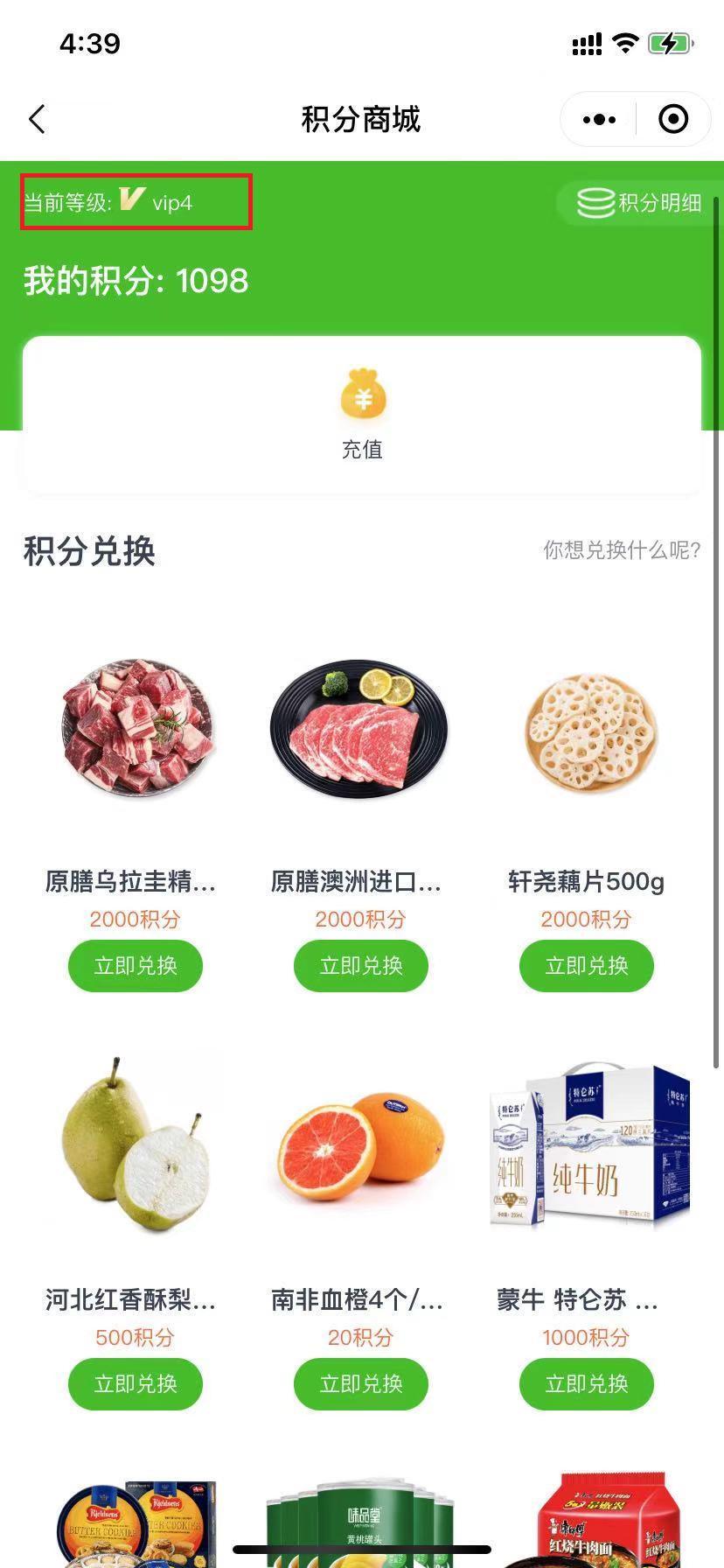Tap the 充值 recharge icon
The width and height of the screenshot is (724, 1568).
pyautogui.click(x=362, y=398)
